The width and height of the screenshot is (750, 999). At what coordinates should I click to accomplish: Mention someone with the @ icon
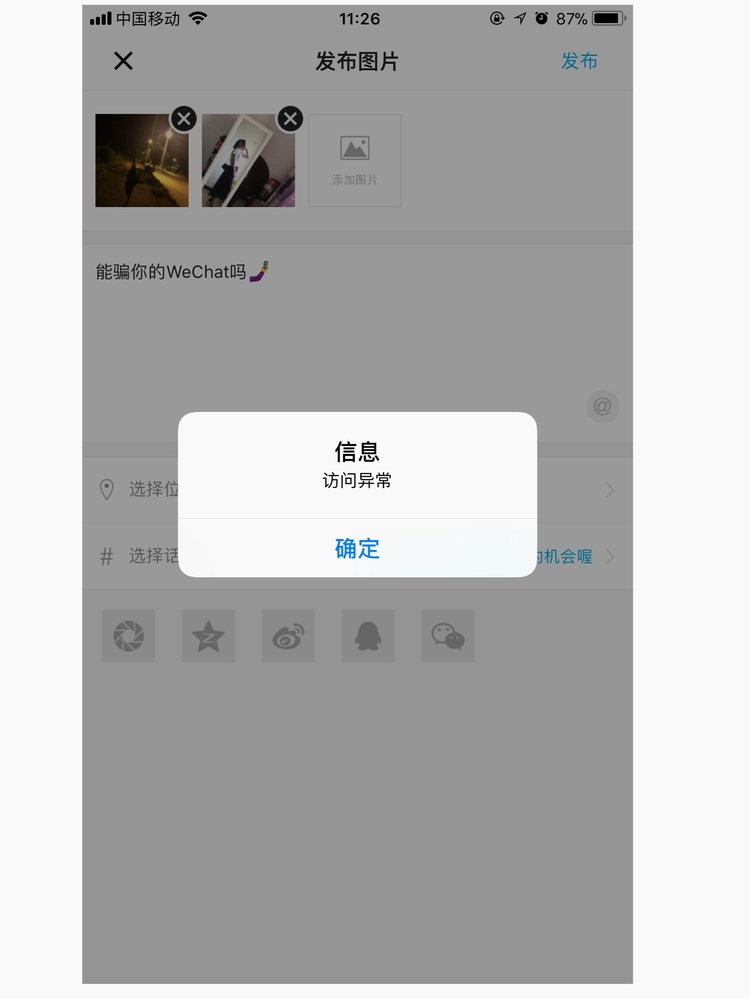602,406
